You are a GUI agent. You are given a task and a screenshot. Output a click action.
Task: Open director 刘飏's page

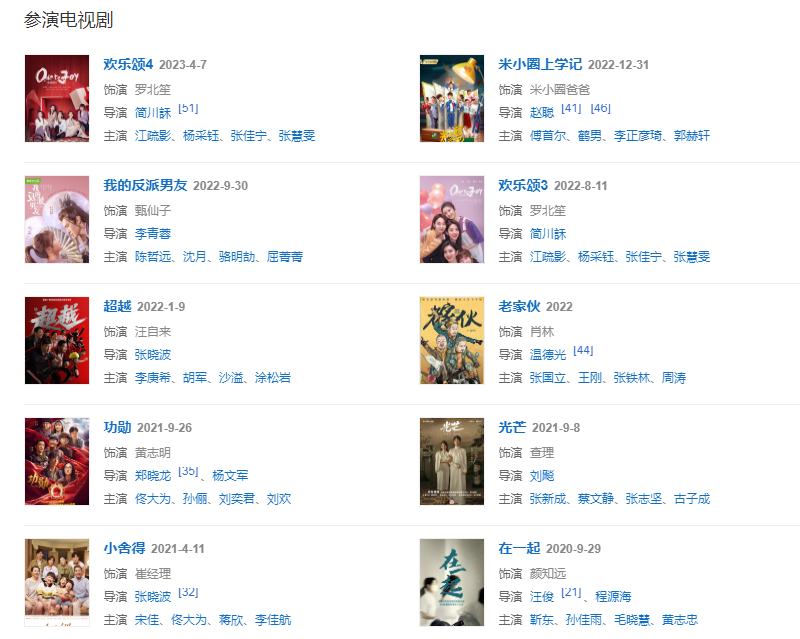(x=542, y=475)
